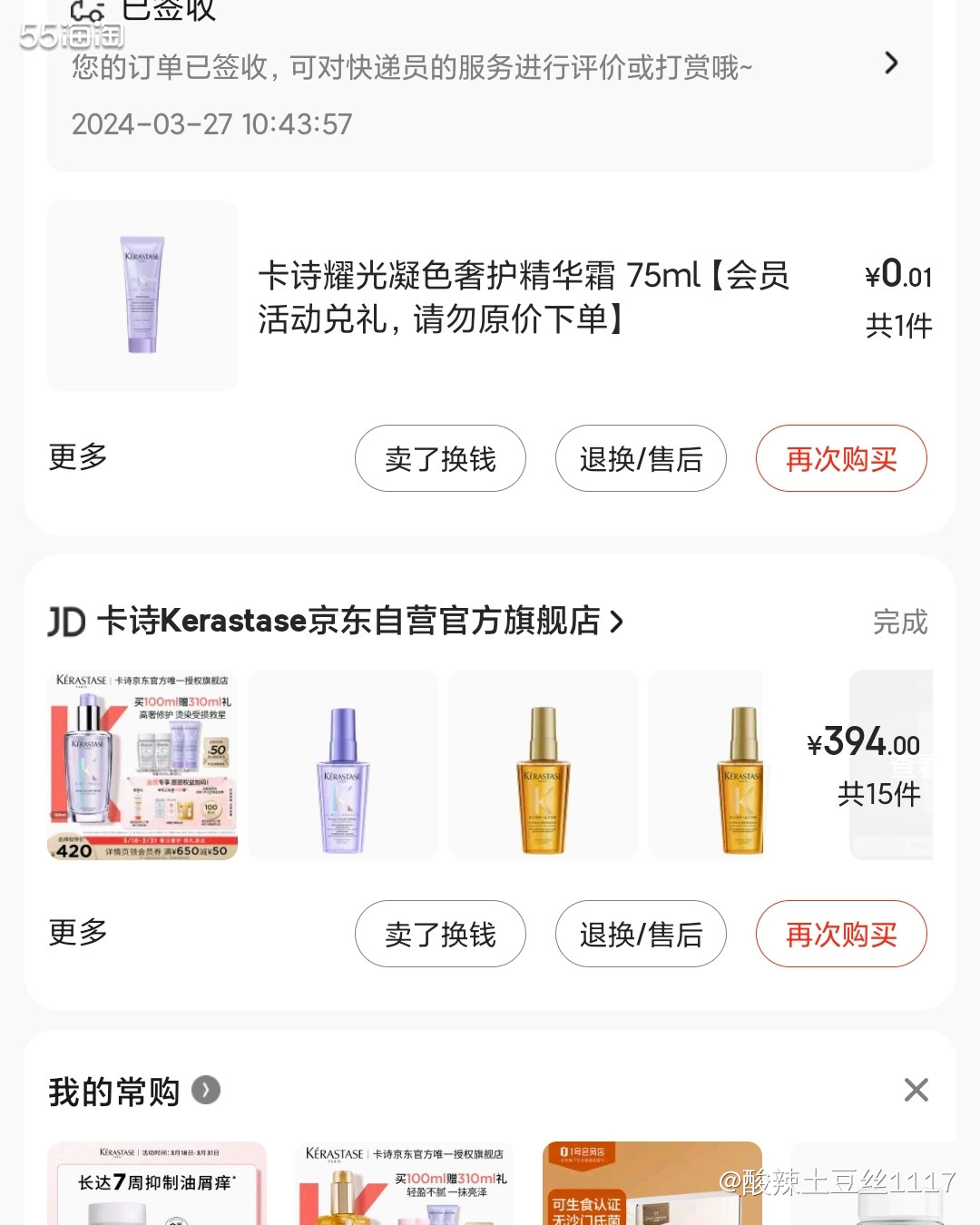
Task: Open 退换/售后 for the serum cream order
Action: click(641, 459)
